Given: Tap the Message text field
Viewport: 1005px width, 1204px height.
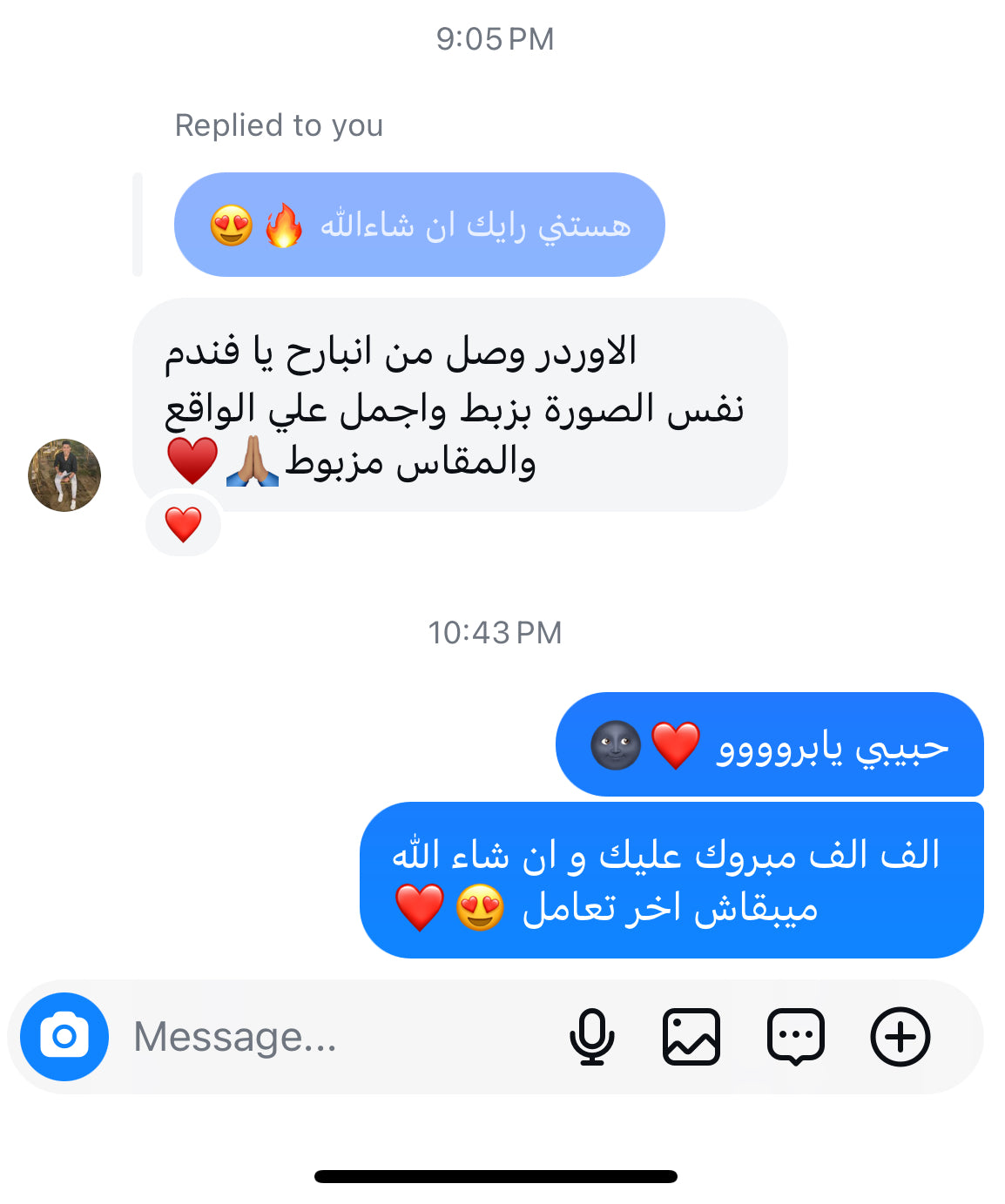Looking at the screenshot, I should click(331, 1036).
